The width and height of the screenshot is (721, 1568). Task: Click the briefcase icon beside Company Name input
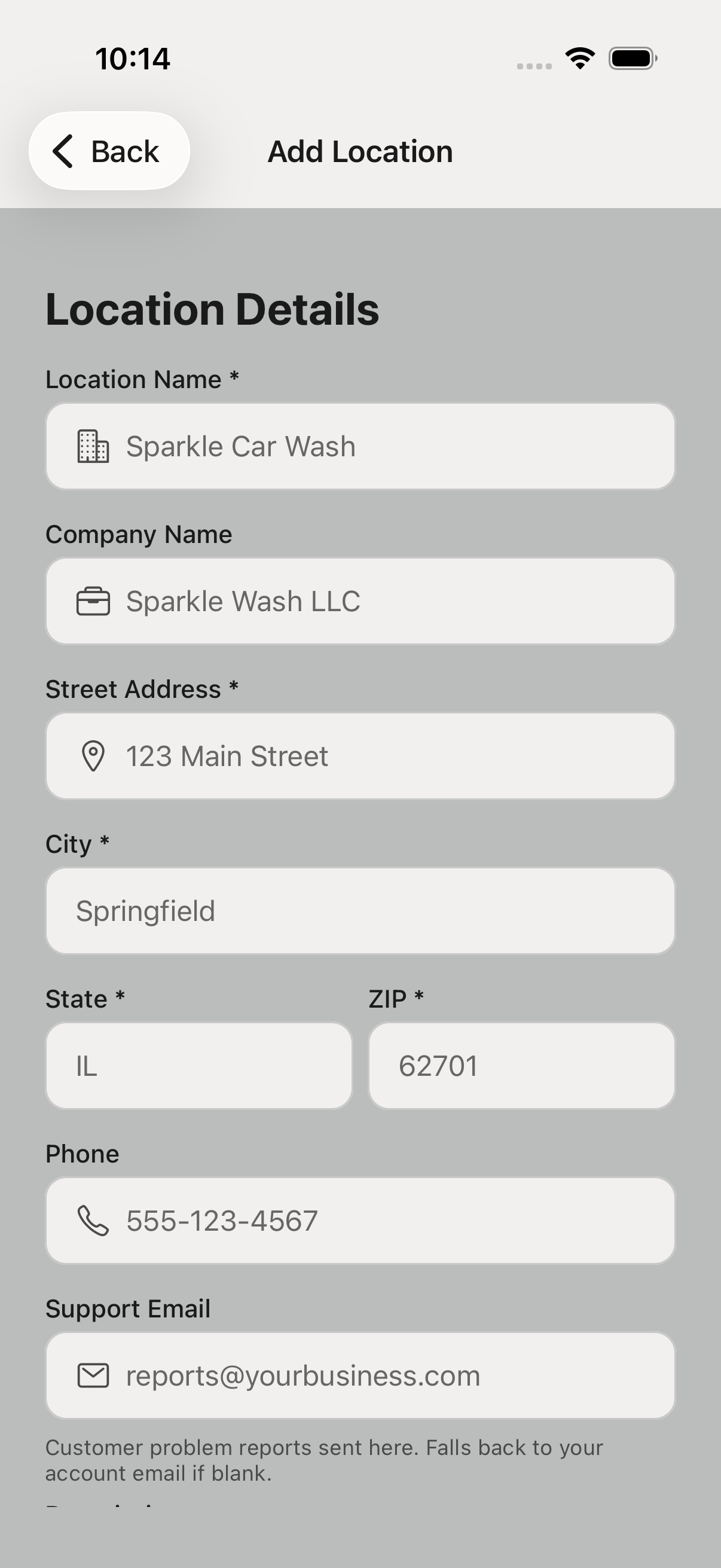point(93,600)
